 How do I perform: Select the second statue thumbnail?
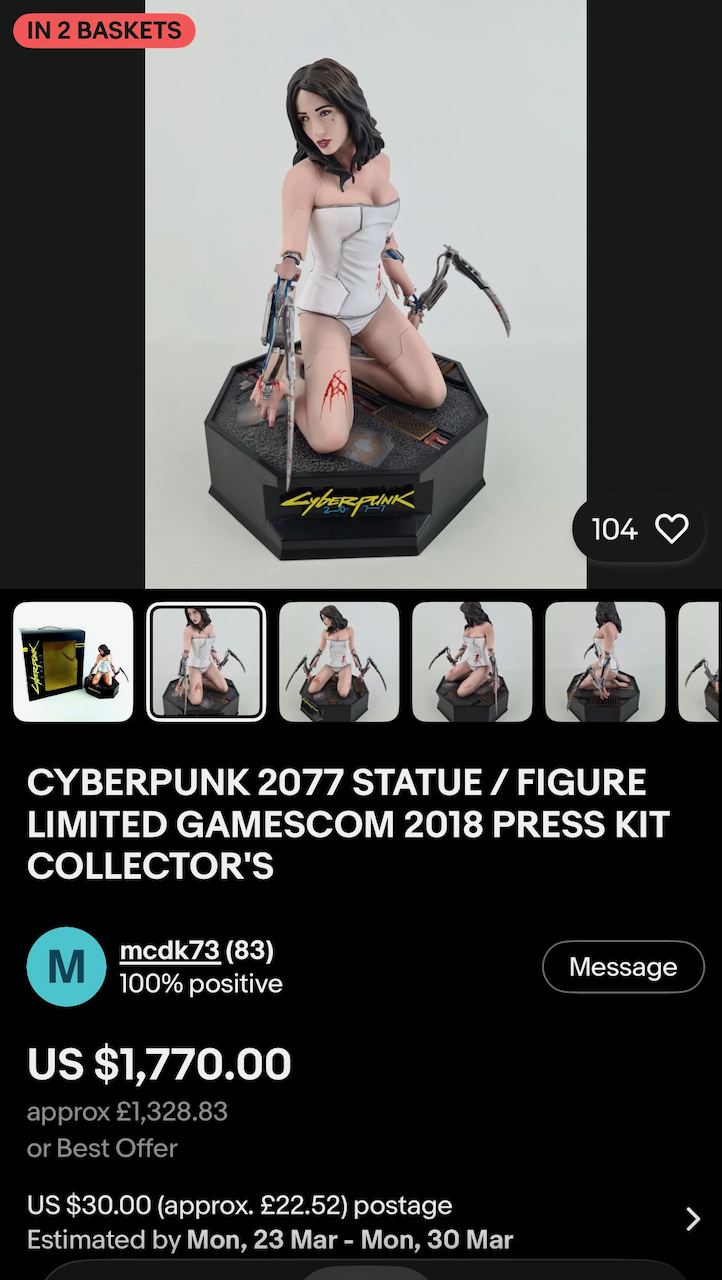point(206,662)
